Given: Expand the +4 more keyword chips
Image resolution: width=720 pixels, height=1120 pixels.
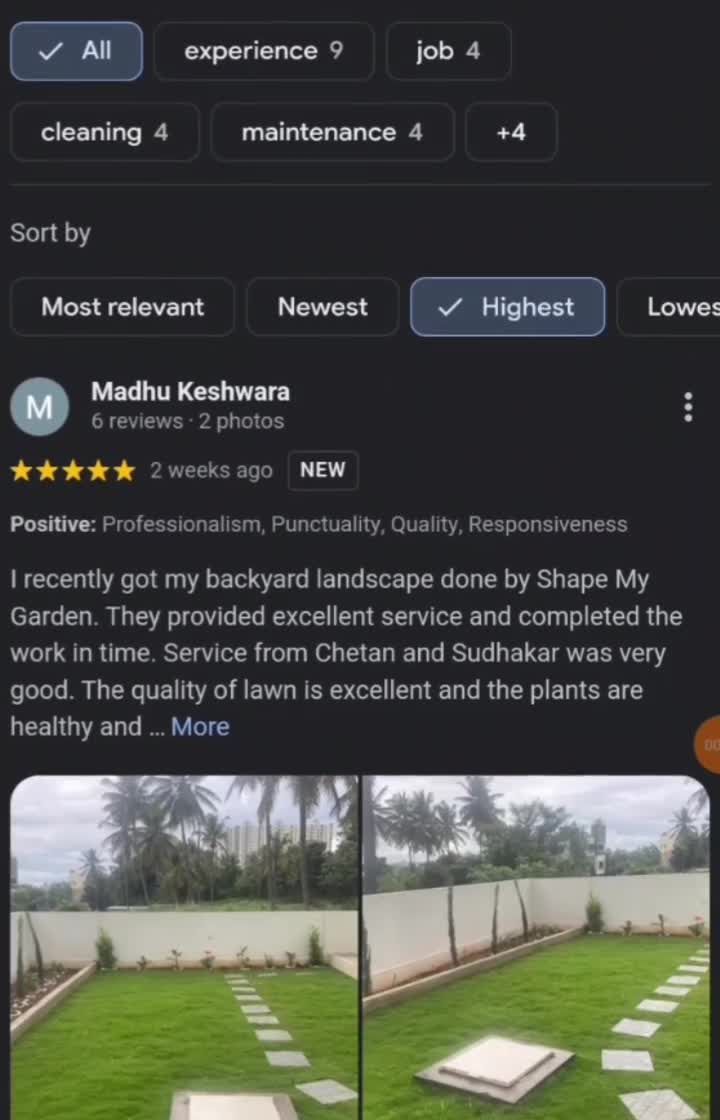Looking at the screenshot, I should (x=510, y=132).
